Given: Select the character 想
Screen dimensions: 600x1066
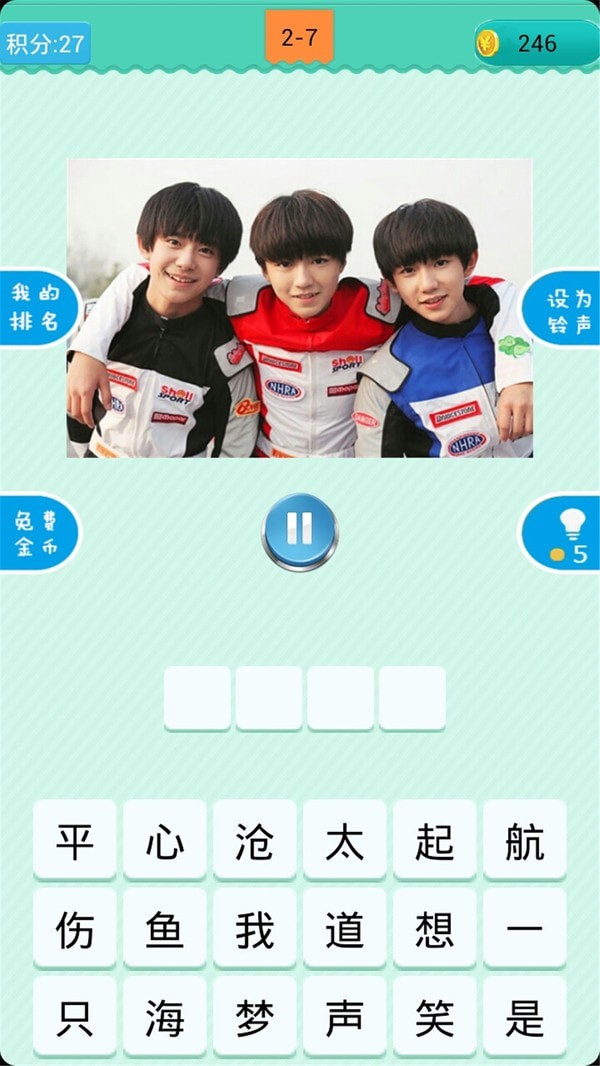Looking at the screenshot, I should [435, 930].
